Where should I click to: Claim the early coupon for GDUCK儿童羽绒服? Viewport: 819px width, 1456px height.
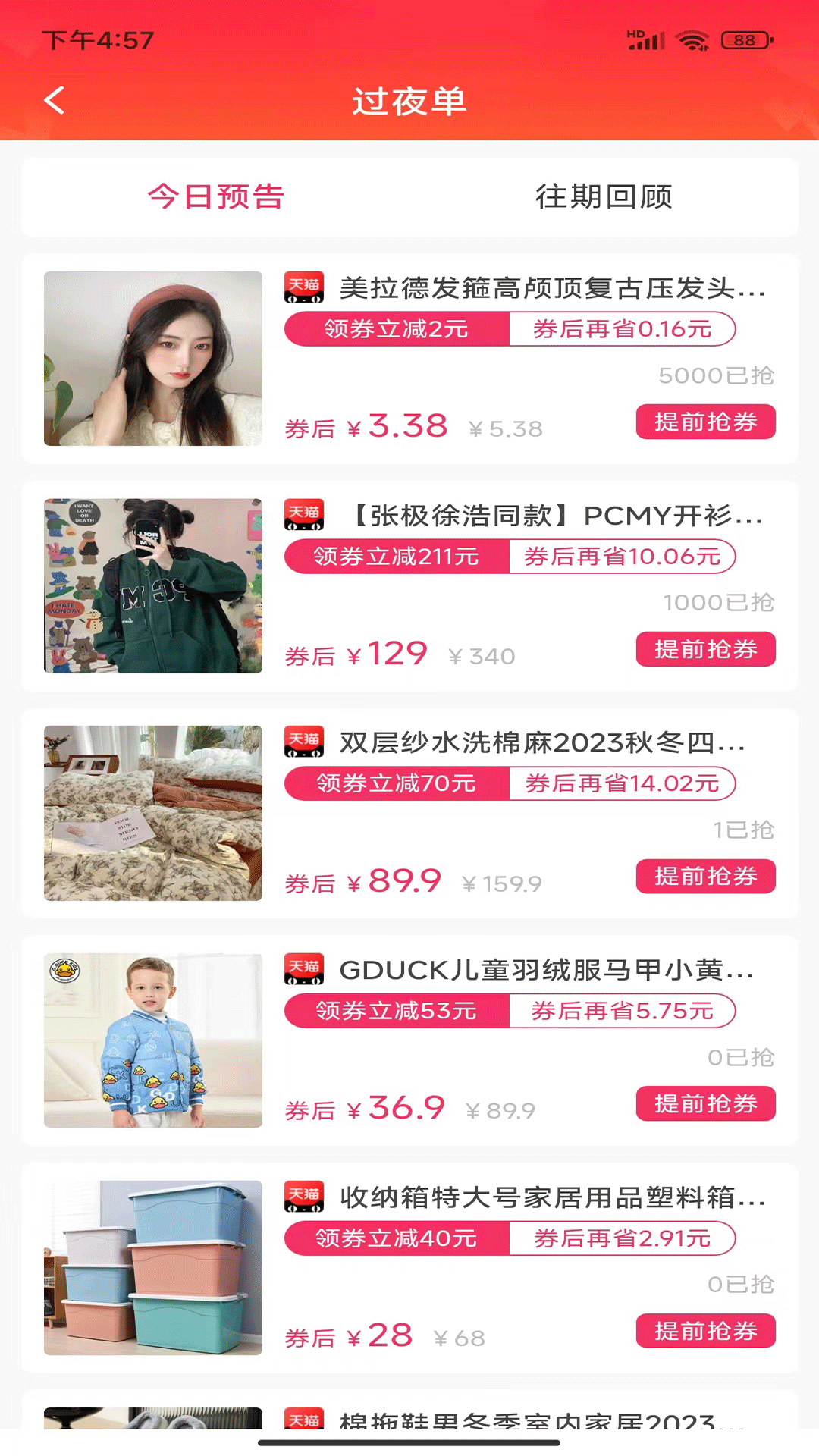[x=705, y=1103]
